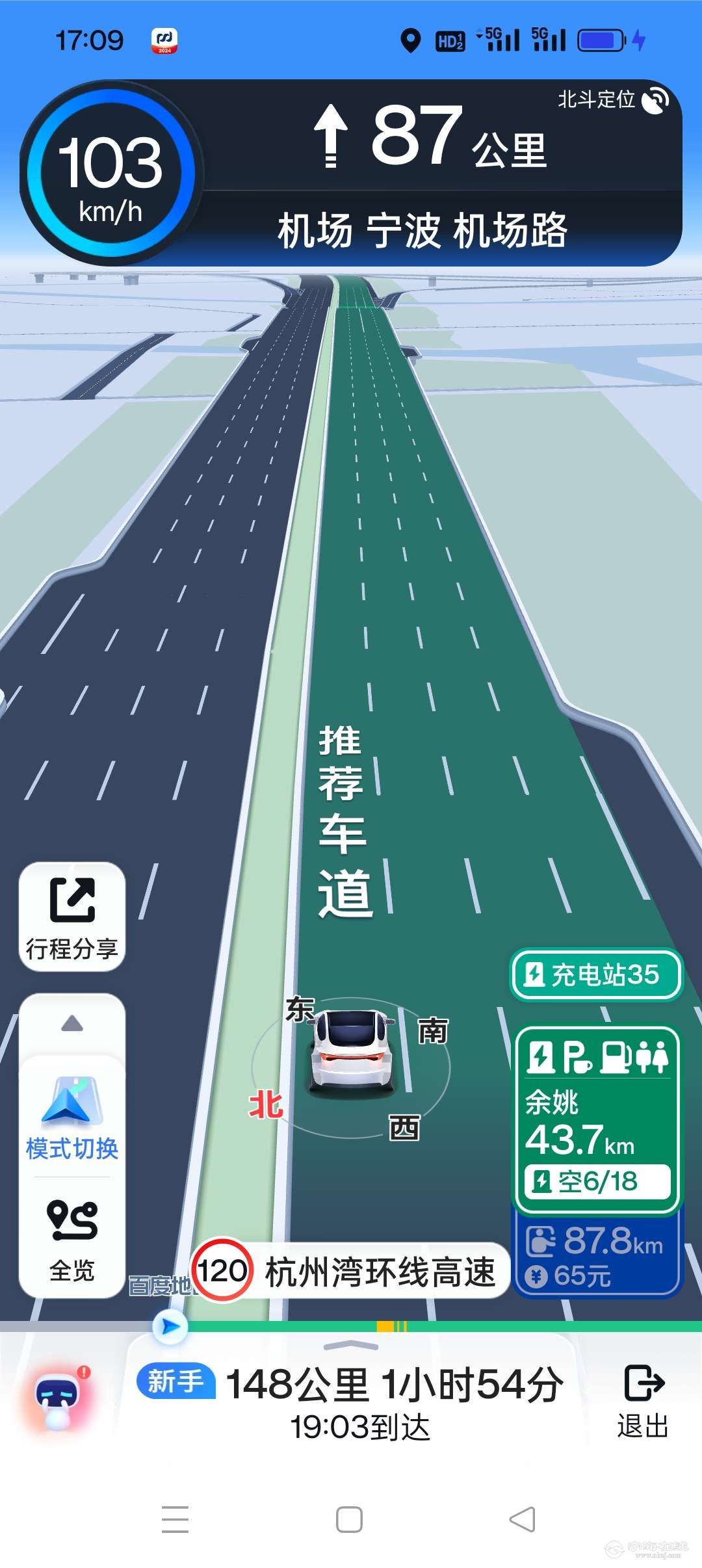Viewport: 702px width, 1568px height.
Task: Exit navigation with 退出
Action: (x=643, y=1401)
